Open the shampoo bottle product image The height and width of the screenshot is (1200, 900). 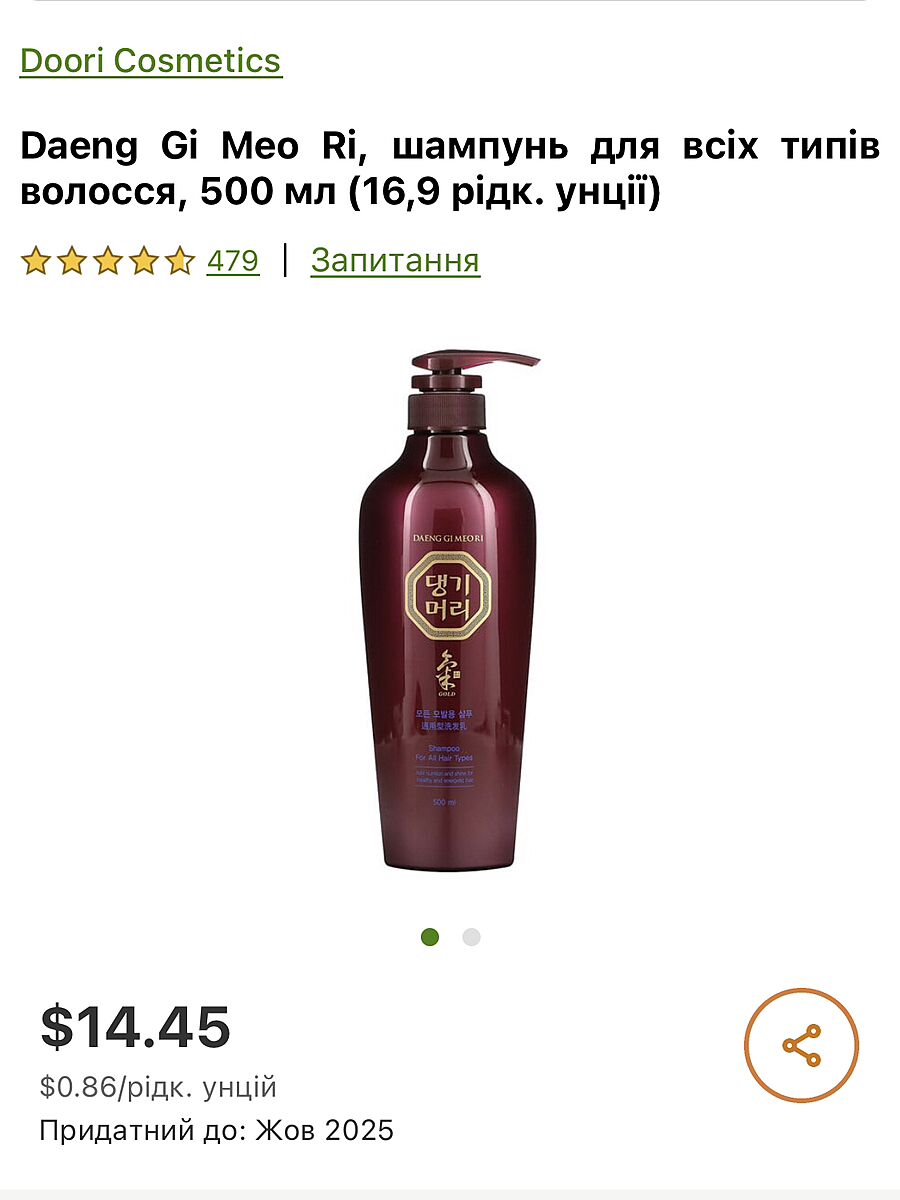tap(449, 612)
